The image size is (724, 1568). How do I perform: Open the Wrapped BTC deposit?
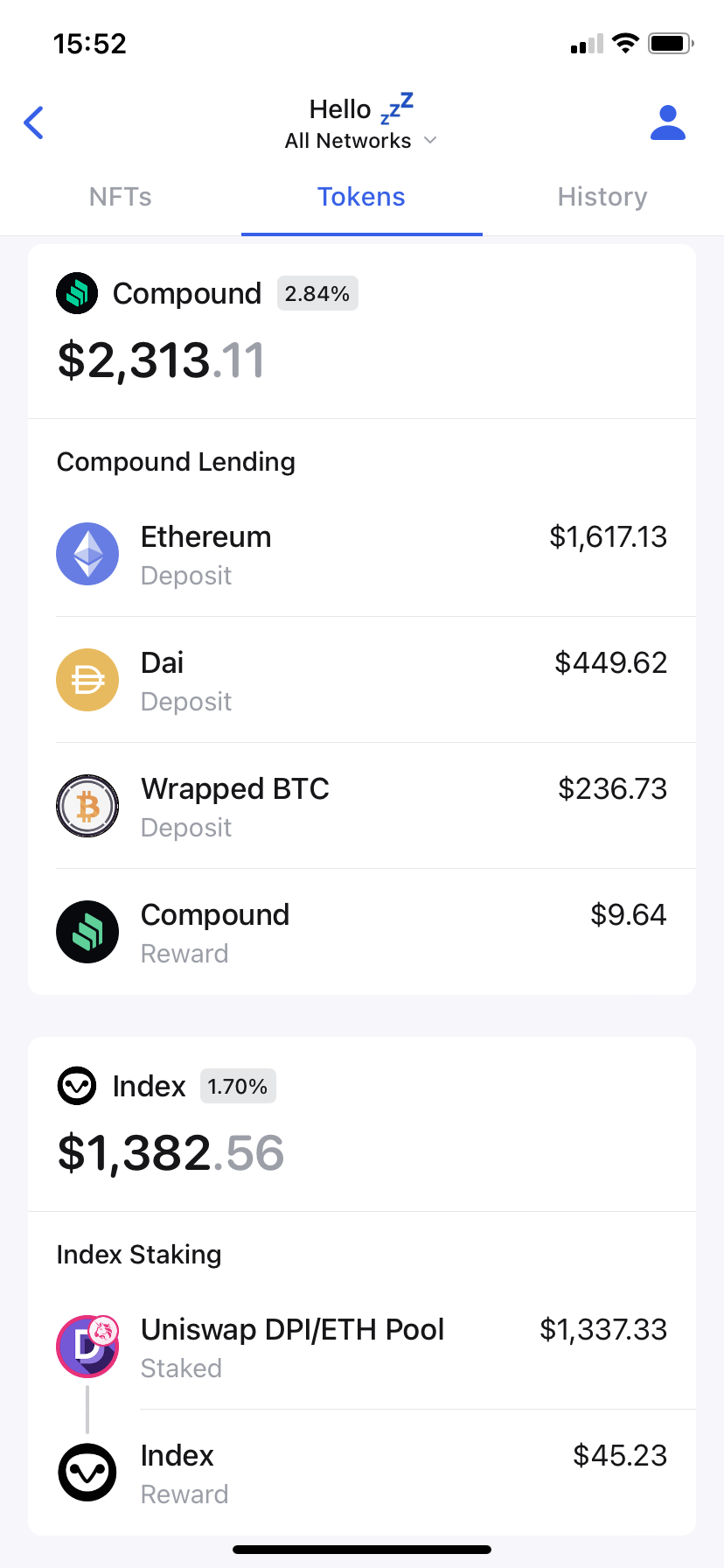[x=361, y=807]
